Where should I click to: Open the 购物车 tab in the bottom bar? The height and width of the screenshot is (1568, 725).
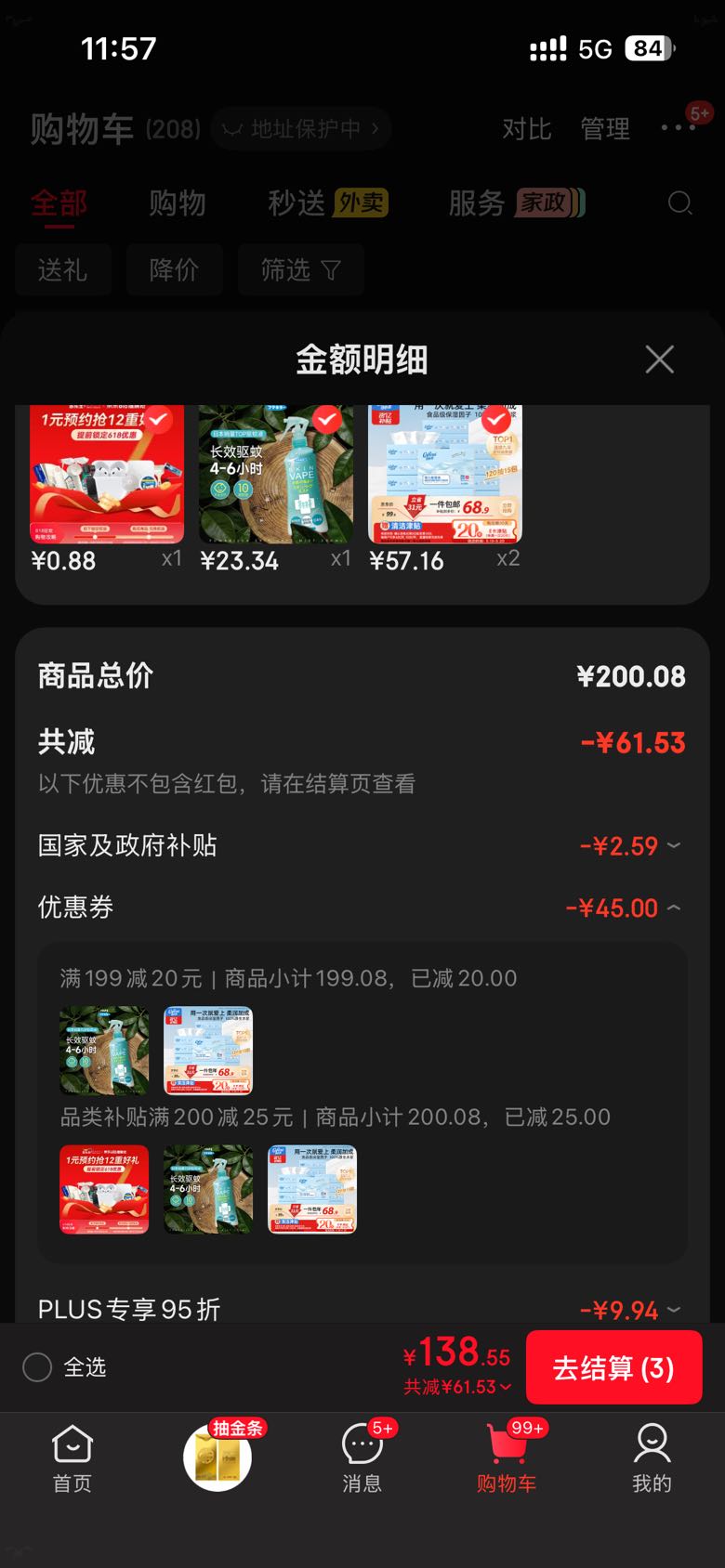tap(507, 1458)
